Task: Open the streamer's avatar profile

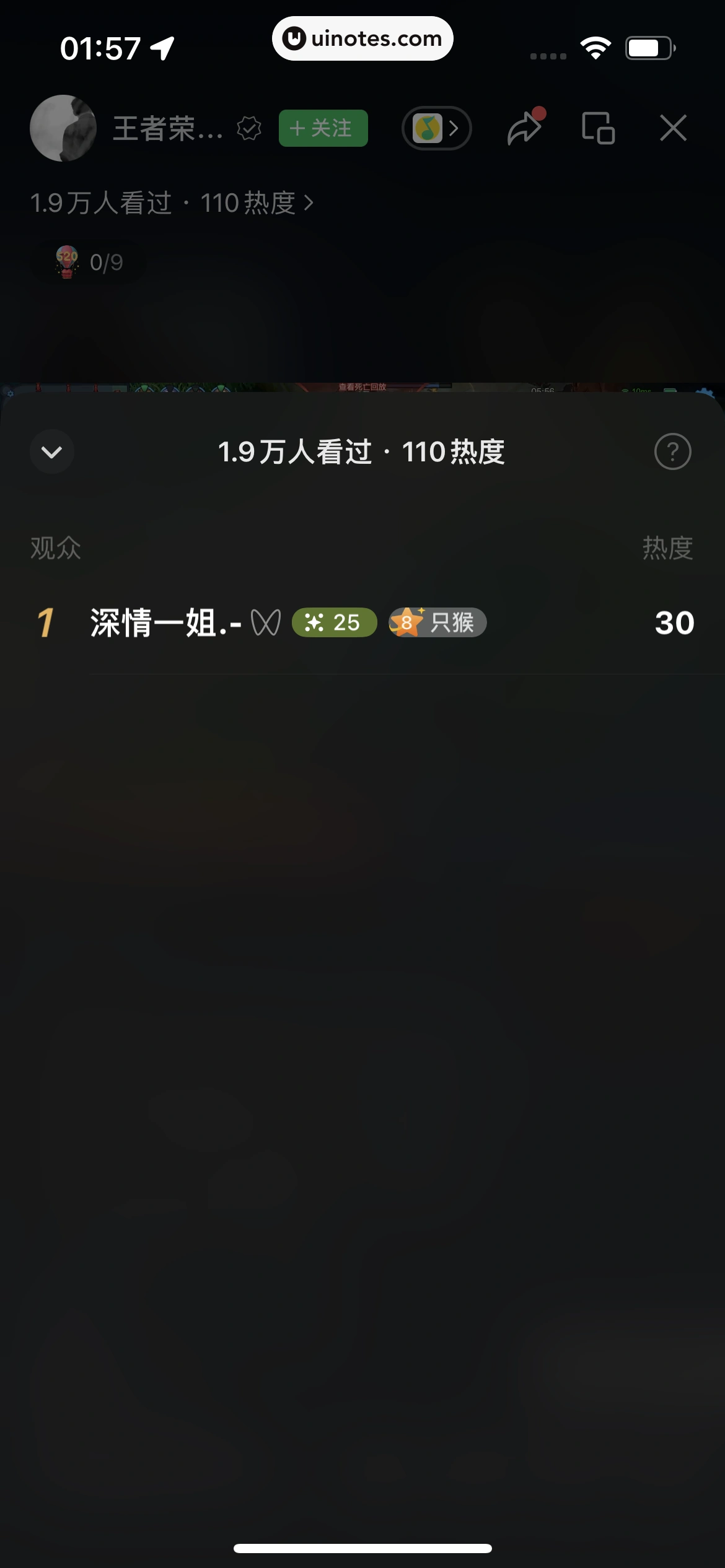Action: pyautogui.click(x=63, y=128)
